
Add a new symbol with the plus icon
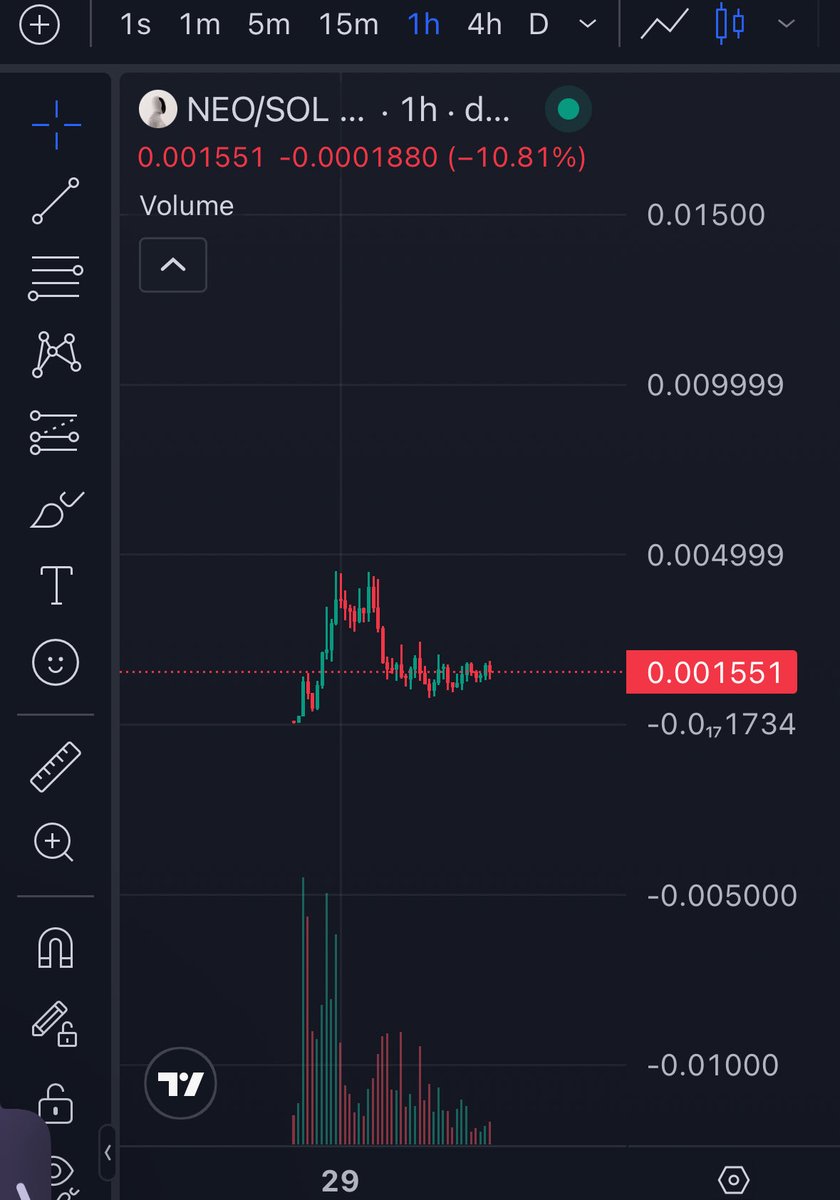tap(40, 25)
